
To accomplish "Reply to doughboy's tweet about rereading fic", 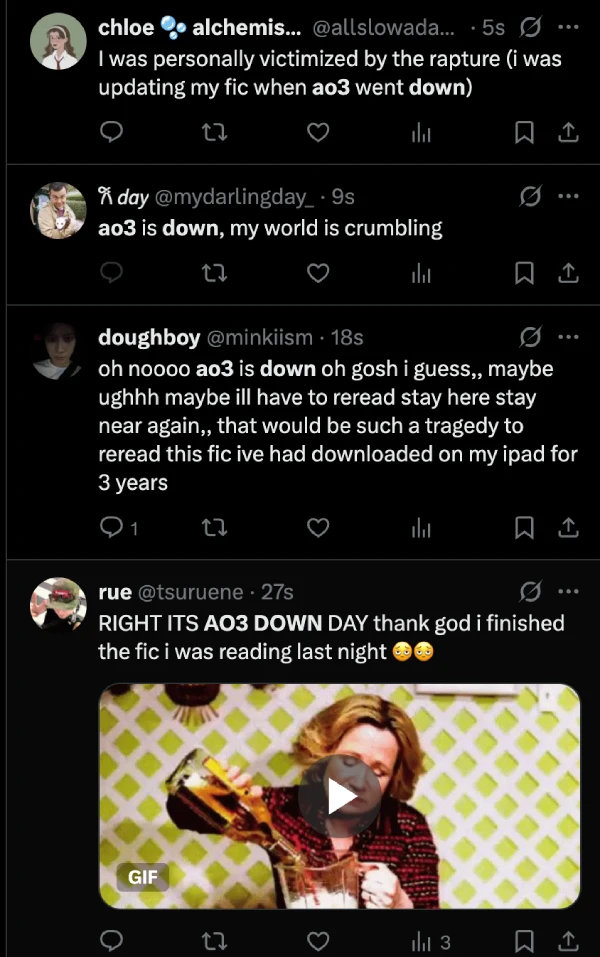I will [113, 527].
